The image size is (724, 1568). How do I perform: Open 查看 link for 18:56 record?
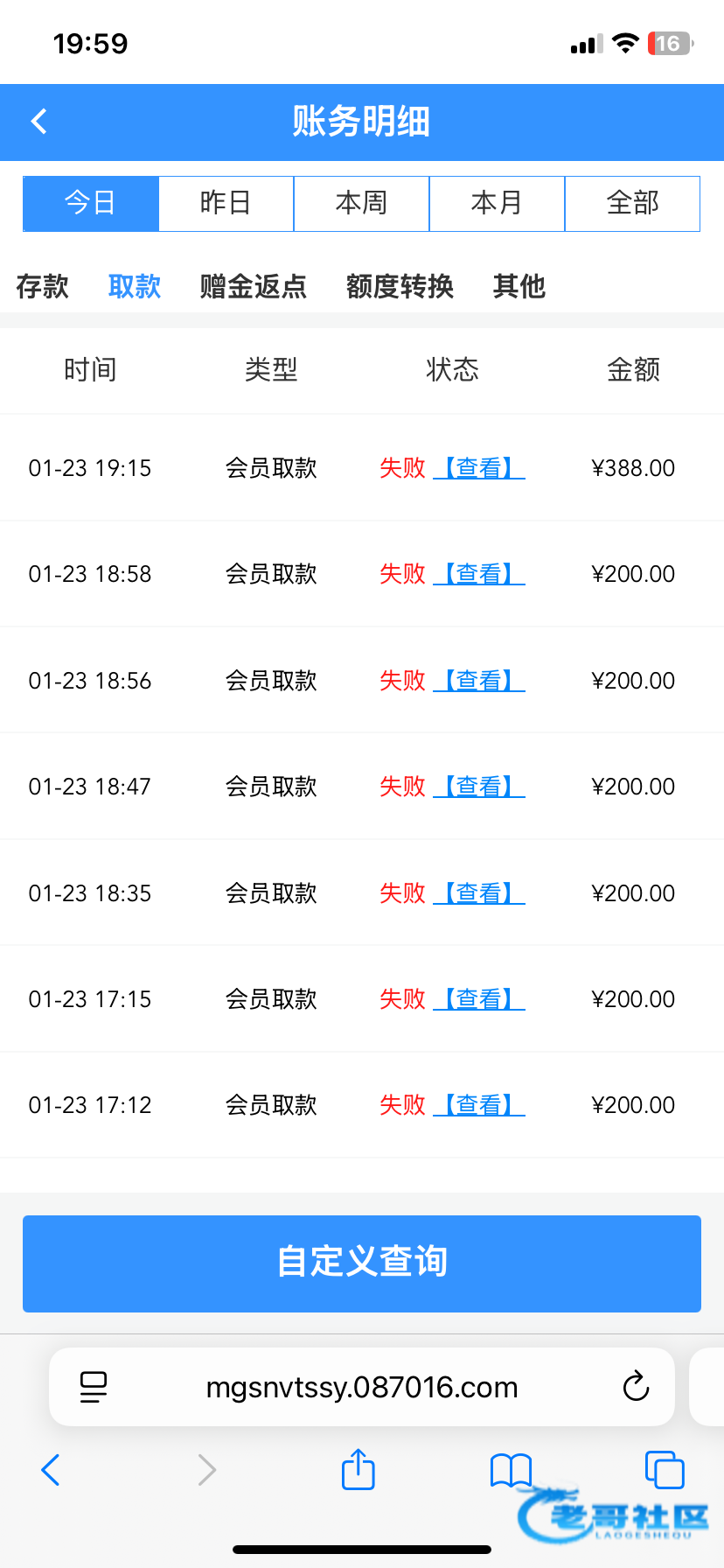(478, 681)
